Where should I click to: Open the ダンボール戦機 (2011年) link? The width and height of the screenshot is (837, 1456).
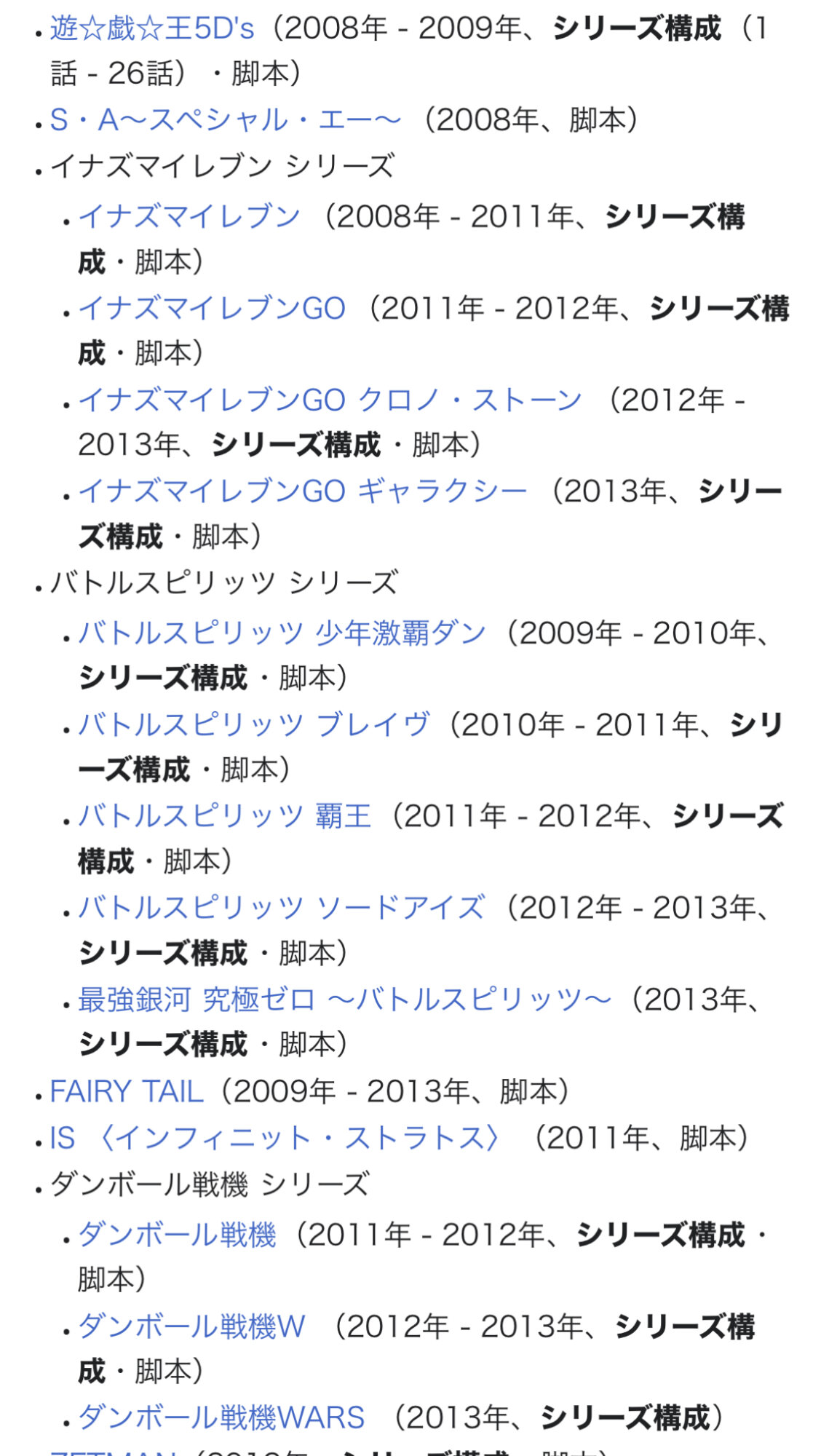(x=177, y=1234)
